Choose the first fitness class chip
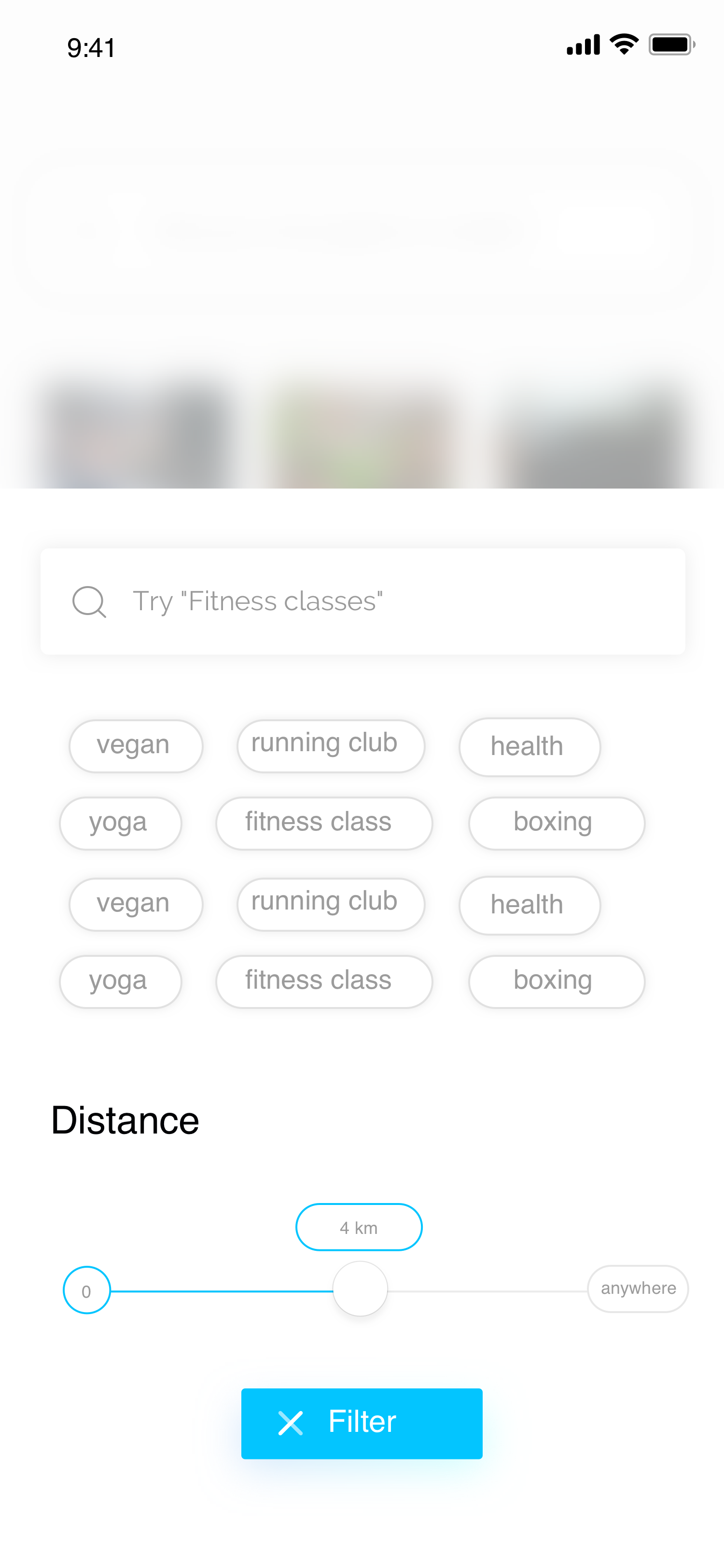724x1568 pixels. 324,823
